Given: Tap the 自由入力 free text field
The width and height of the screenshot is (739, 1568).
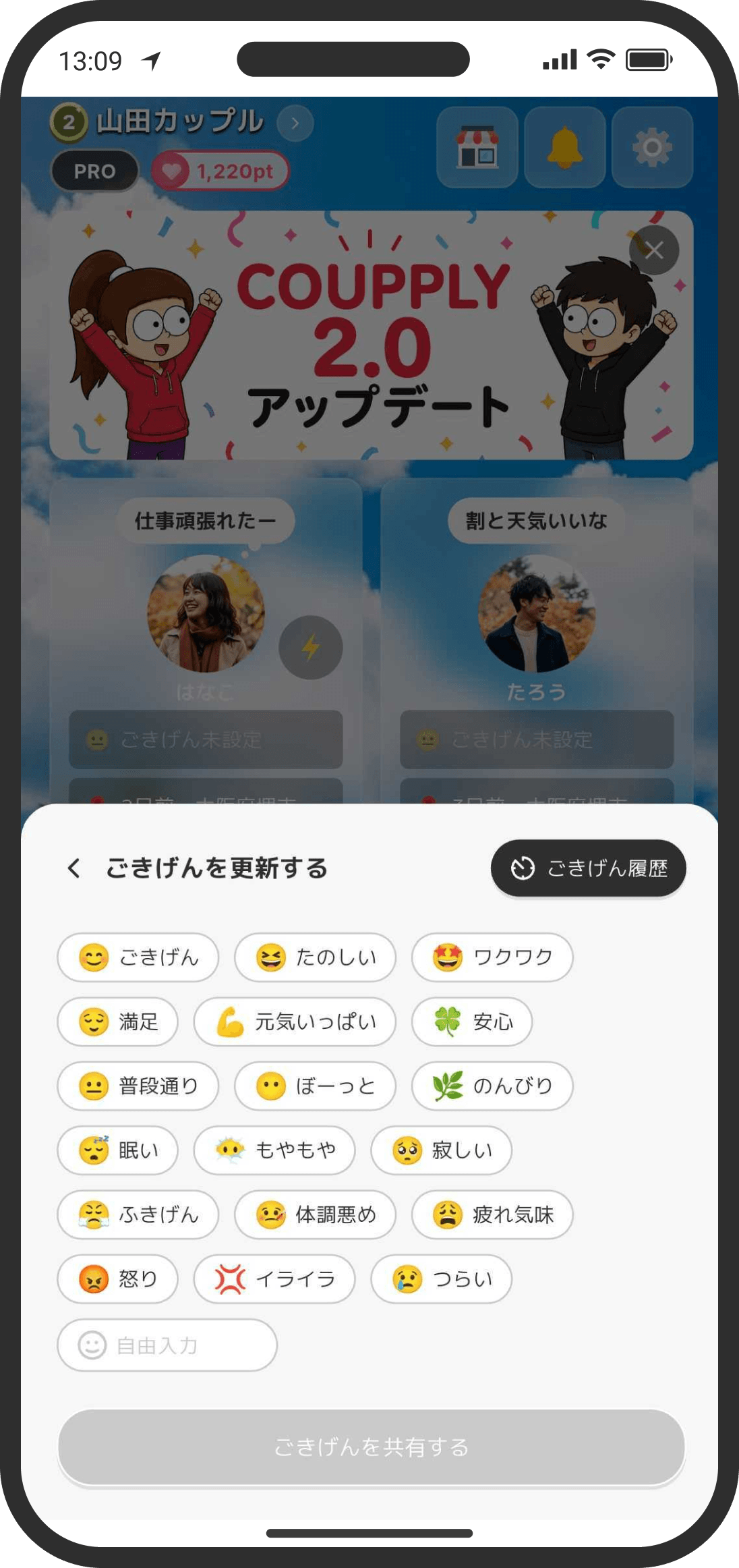Looking at the screenshot, I should coord(167,1345).
